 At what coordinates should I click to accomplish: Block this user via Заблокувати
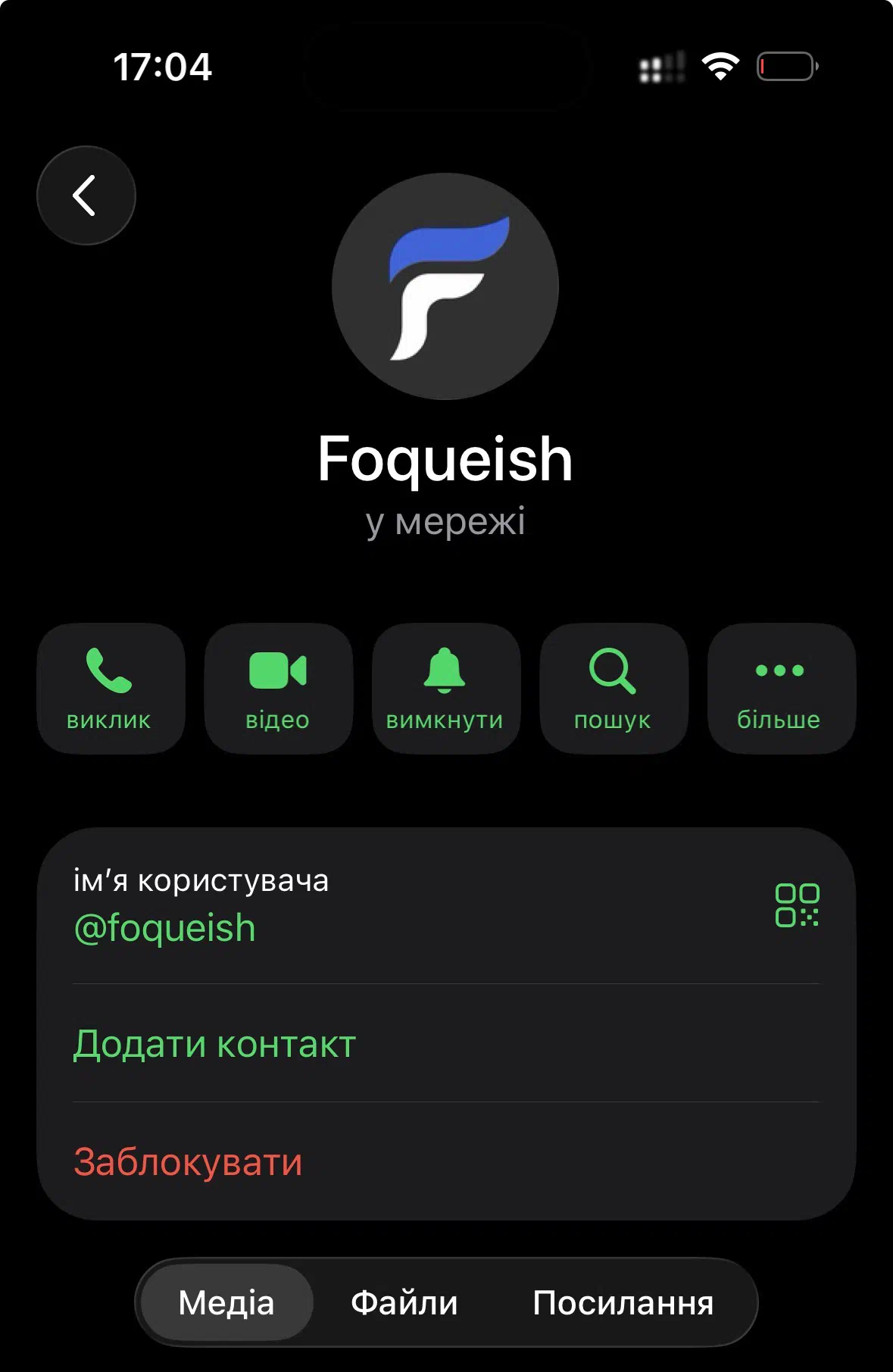click(188, 1162)
